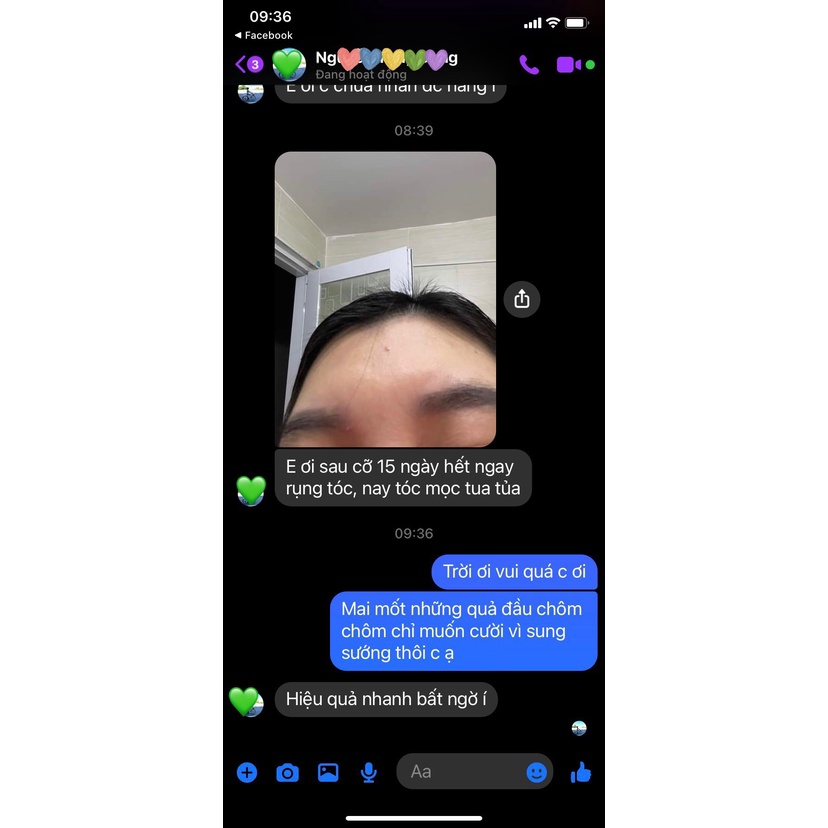Go back to the chat list

tap(241, 65)
